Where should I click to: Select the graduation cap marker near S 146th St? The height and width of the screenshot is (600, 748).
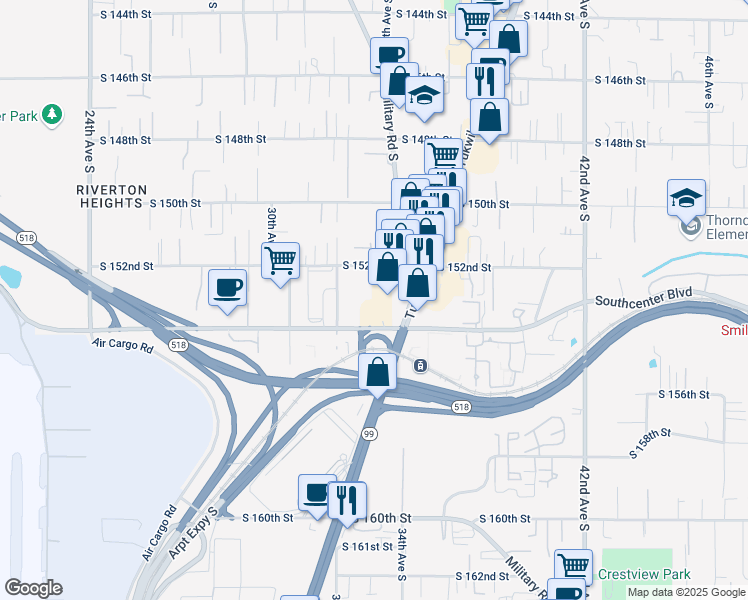click(425, 98)
